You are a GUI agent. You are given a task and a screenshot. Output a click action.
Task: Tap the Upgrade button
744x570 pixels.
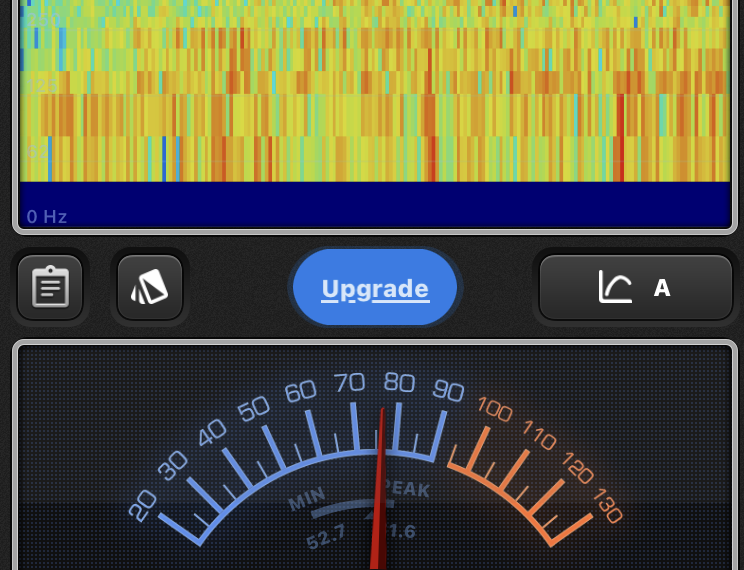click(x=375, y=289)
